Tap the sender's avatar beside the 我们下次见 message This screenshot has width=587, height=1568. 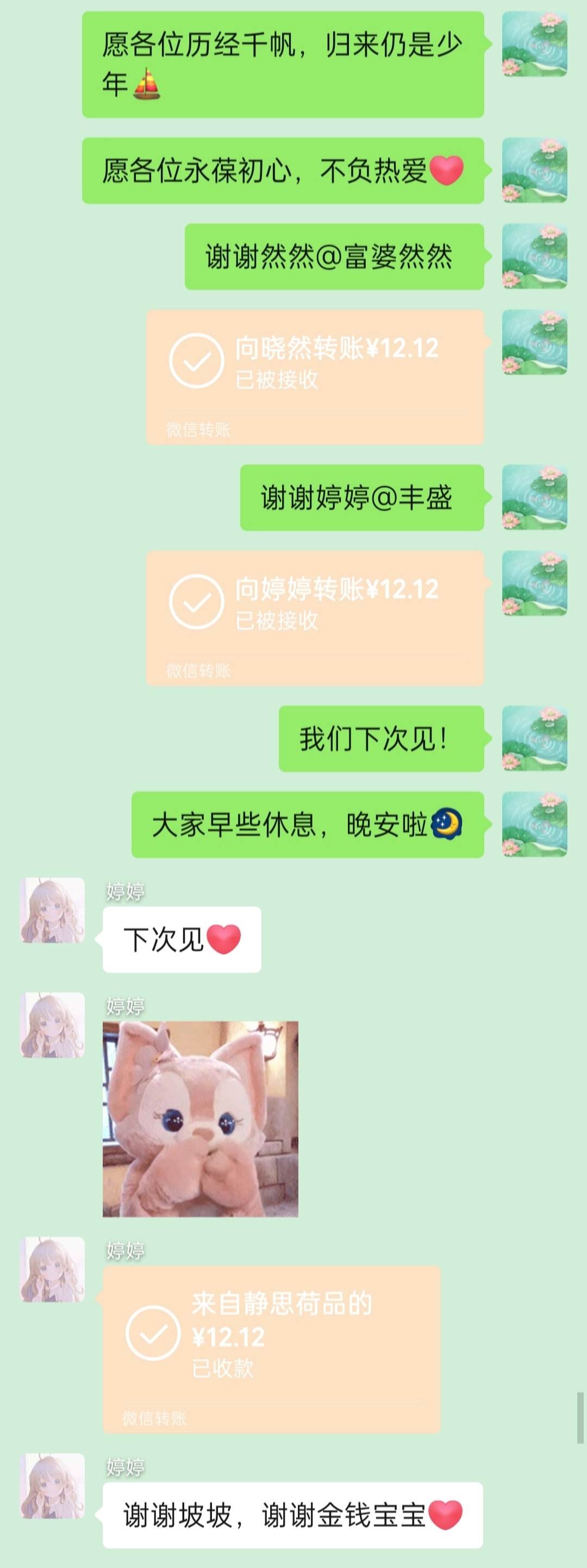coord(534,738)
